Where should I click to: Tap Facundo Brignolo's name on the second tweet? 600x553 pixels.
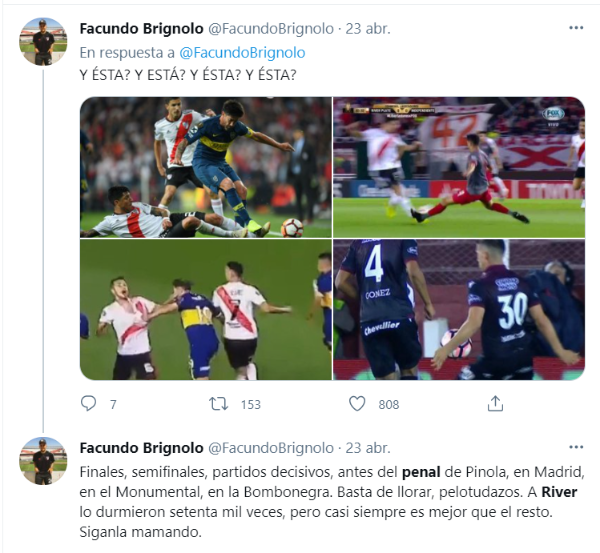click(x=139, y=447)
